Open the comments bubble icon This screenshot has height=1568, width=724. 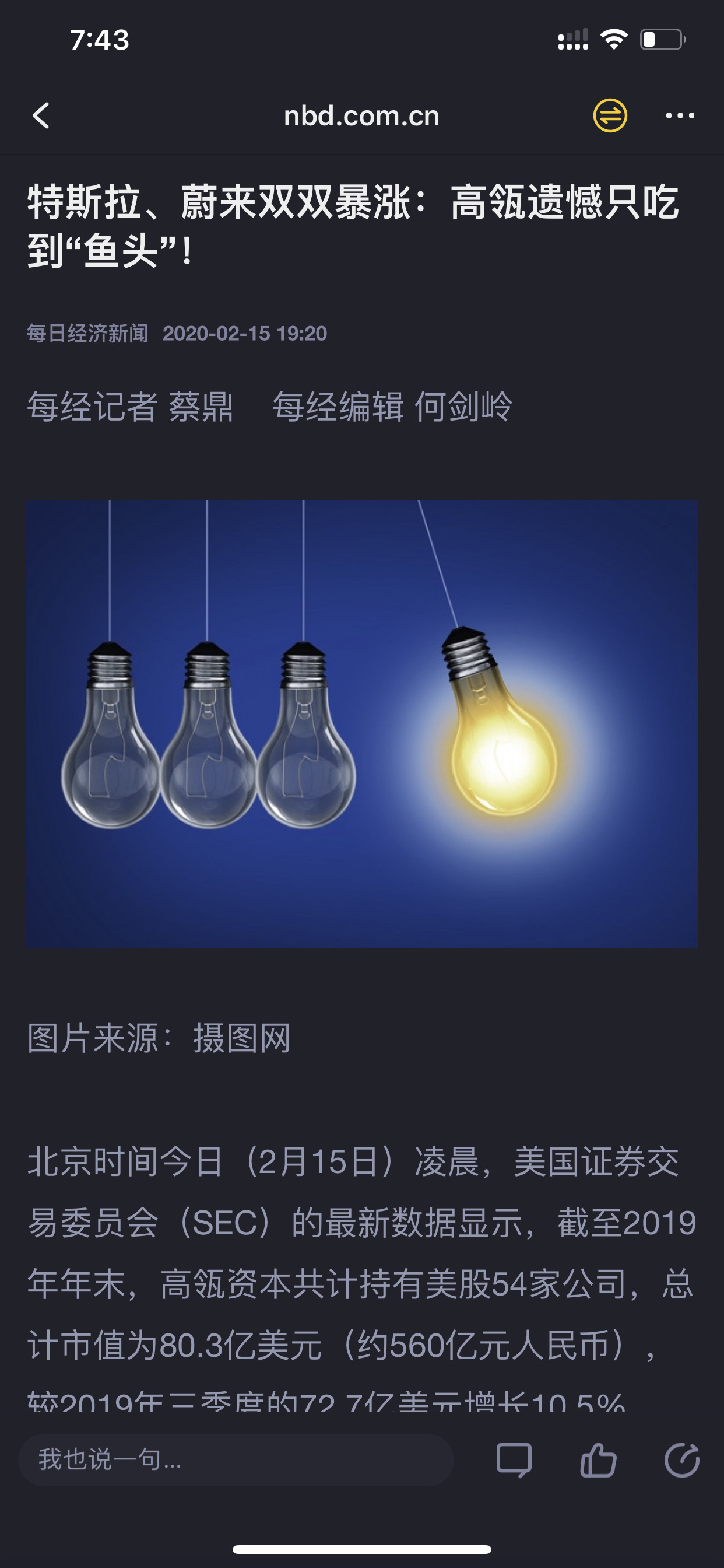pyautogui.click(x=514, y=1459)
